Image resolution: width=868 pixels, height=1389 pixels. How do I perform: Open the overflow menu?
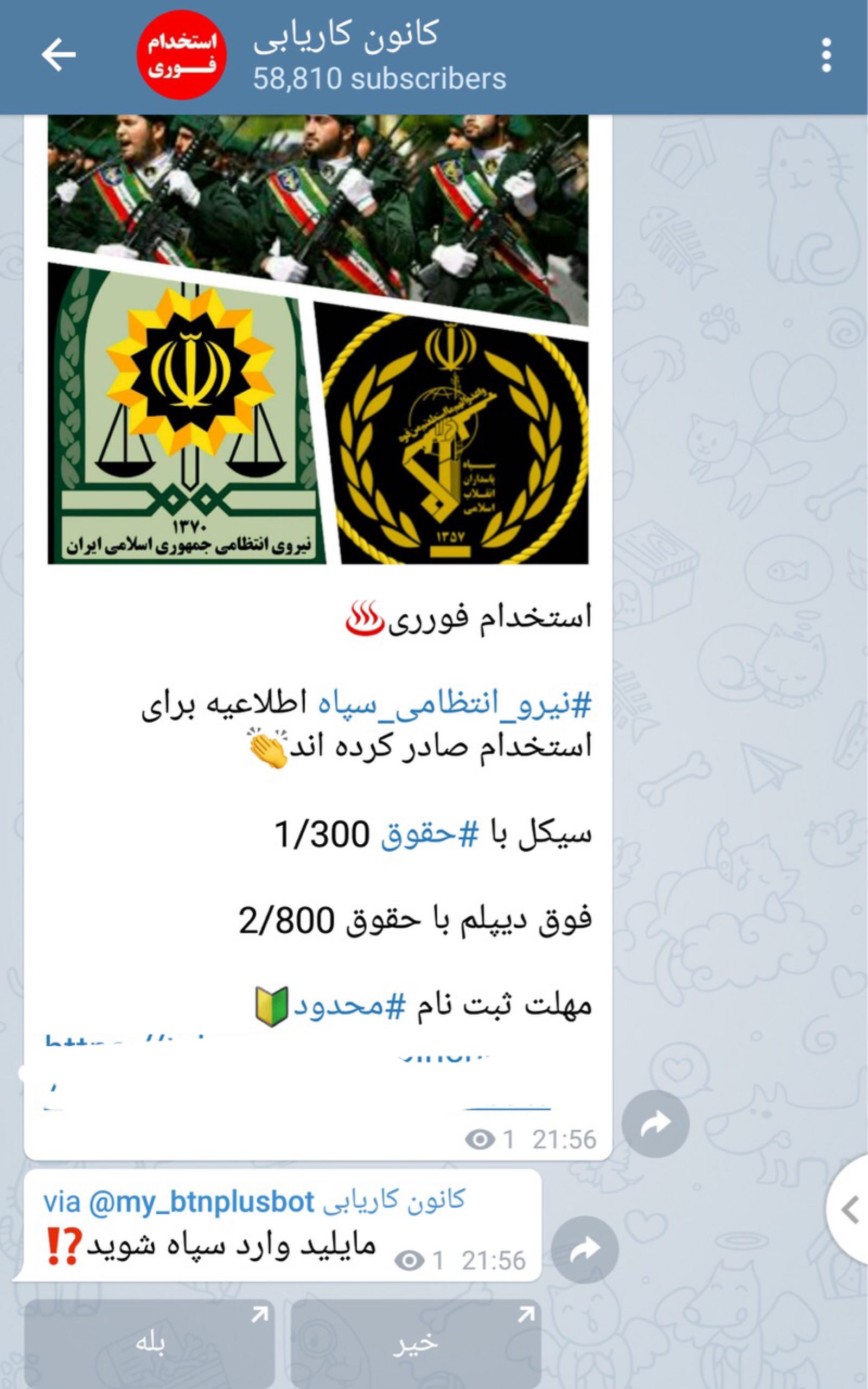pos(826,56)
